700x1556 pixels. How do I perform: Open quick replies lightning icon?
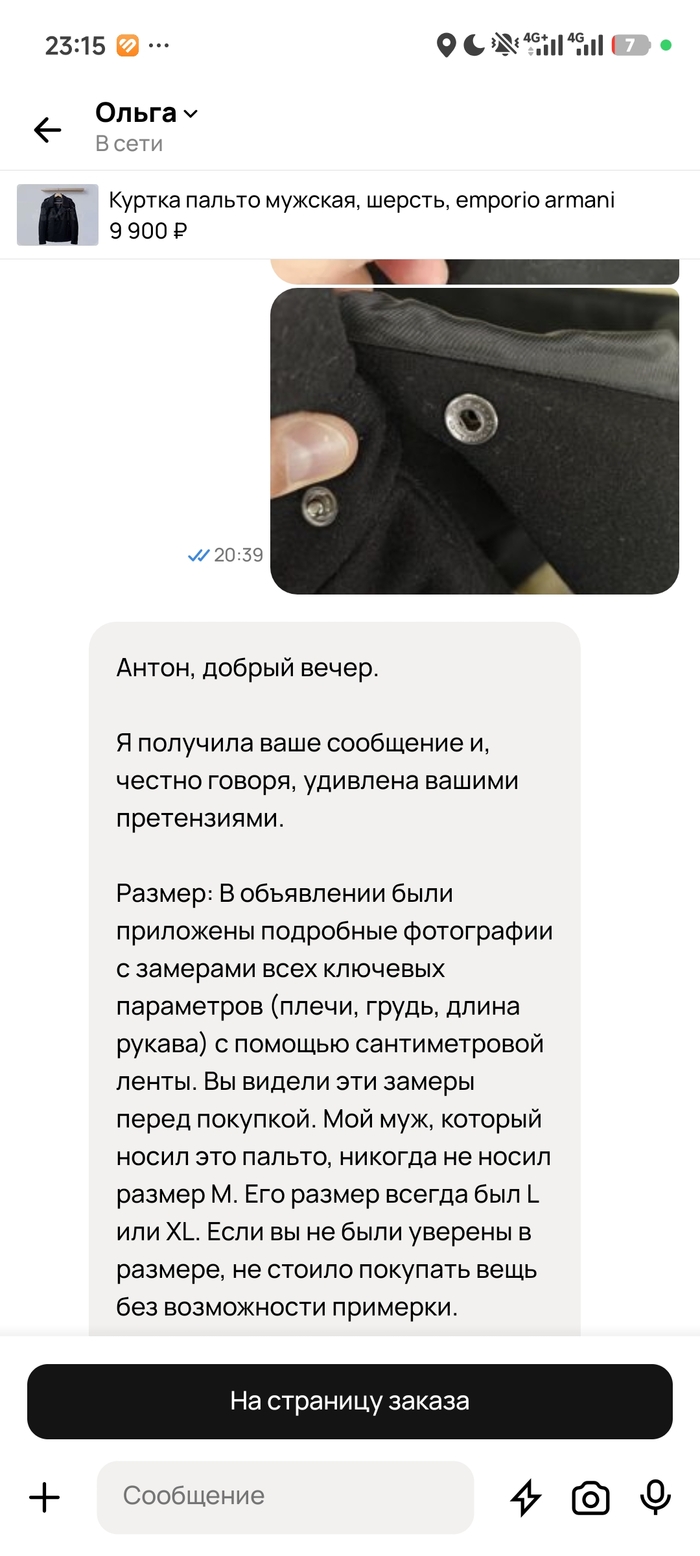coord(526,1497)
